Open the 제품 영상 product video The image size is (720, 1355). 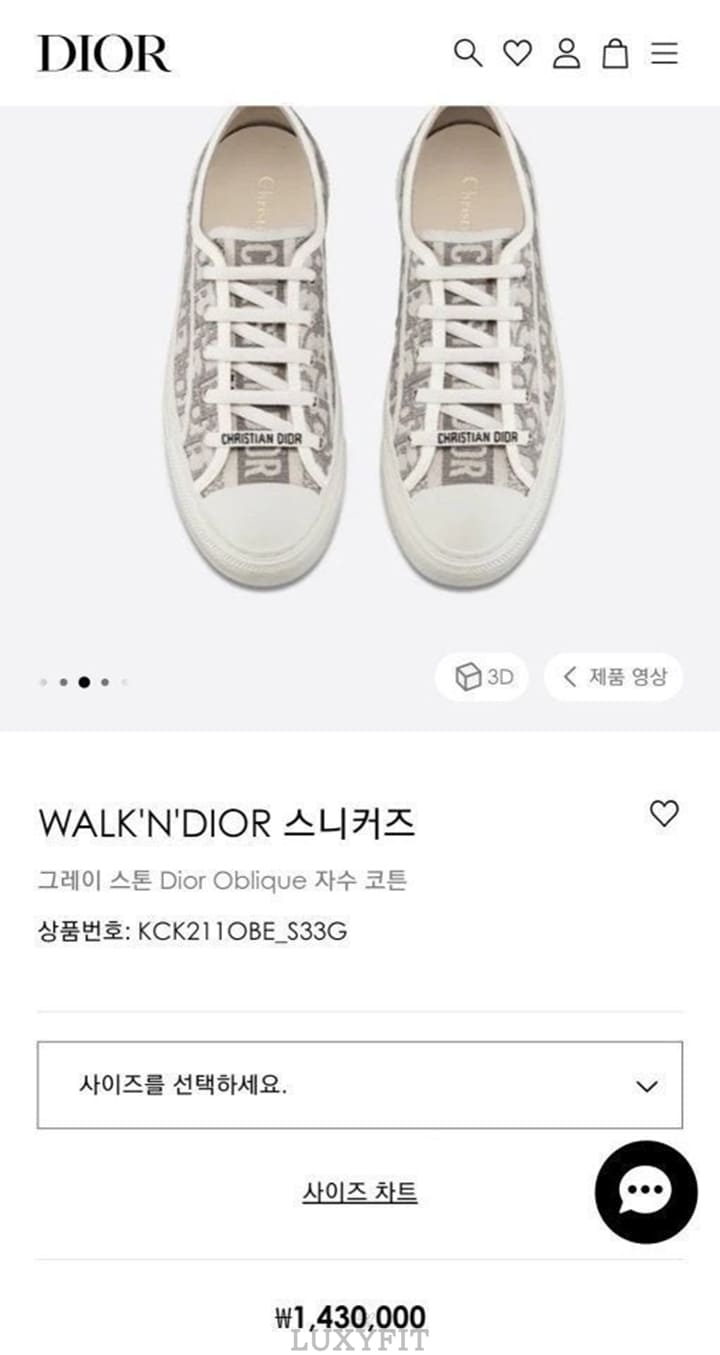(x=613, y=677)
